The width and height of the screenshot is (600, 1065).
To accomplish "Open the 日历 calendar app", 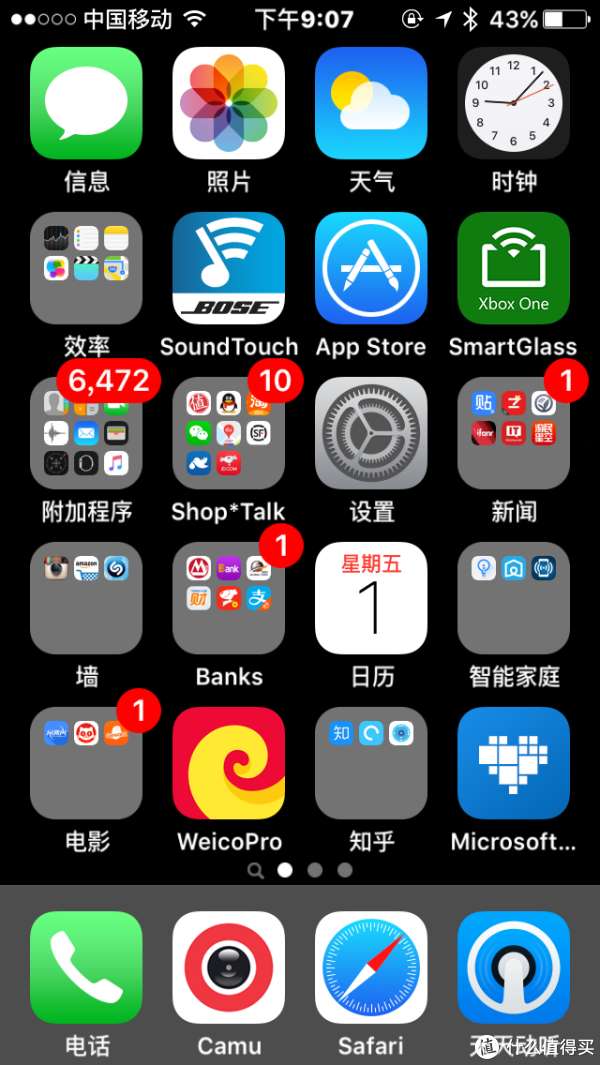I will click(371, 598).
